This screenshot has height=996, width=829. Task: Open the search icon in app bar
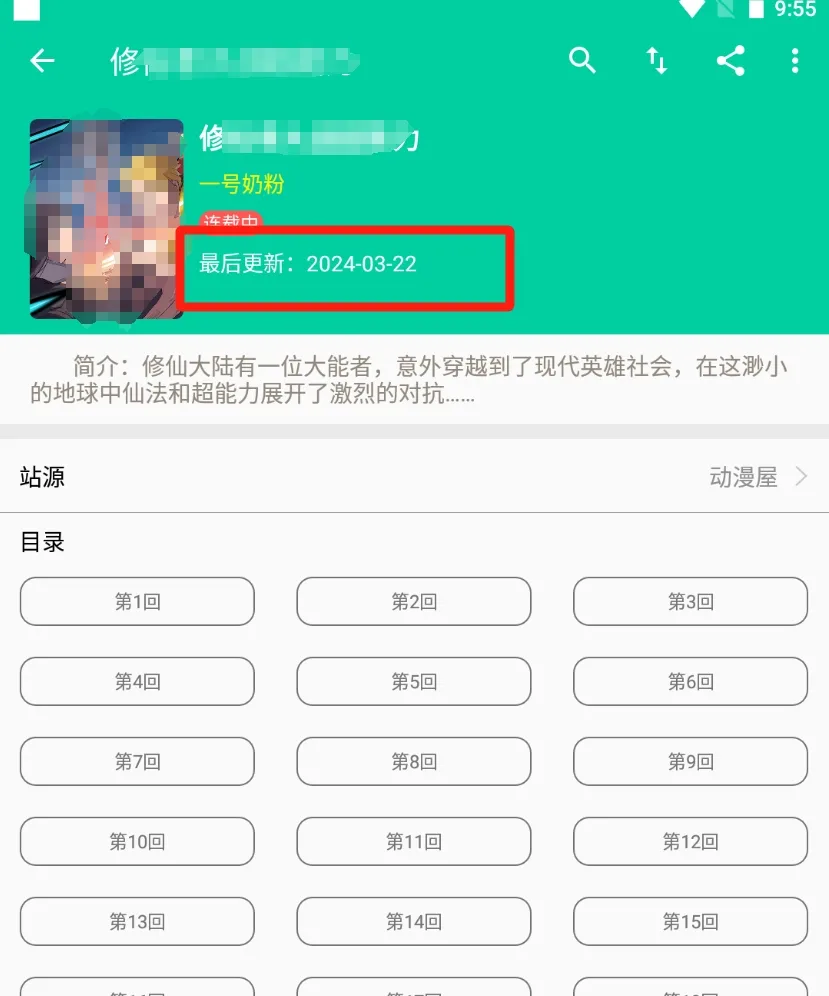point(582,61)
